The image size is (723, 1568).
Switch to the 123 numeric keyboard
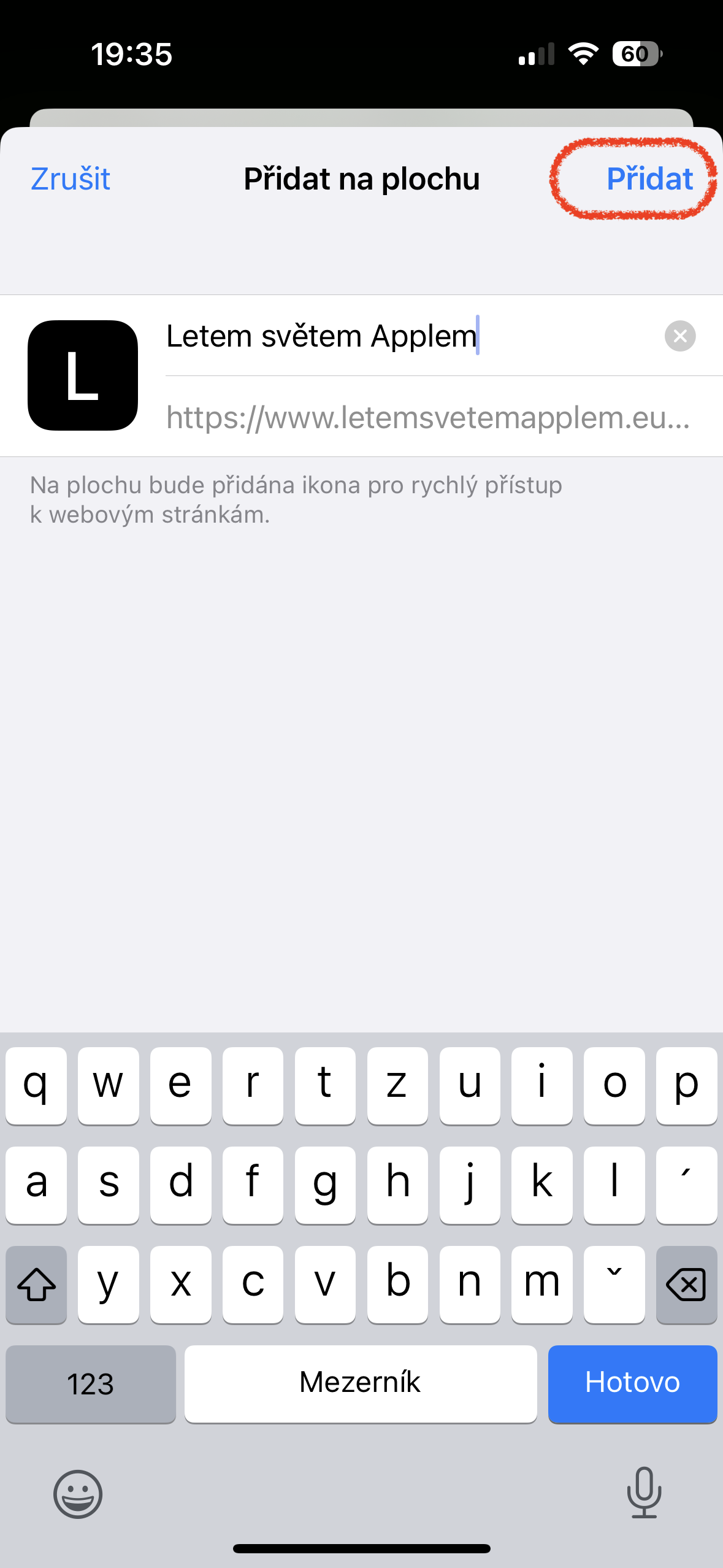(90, 1384)
